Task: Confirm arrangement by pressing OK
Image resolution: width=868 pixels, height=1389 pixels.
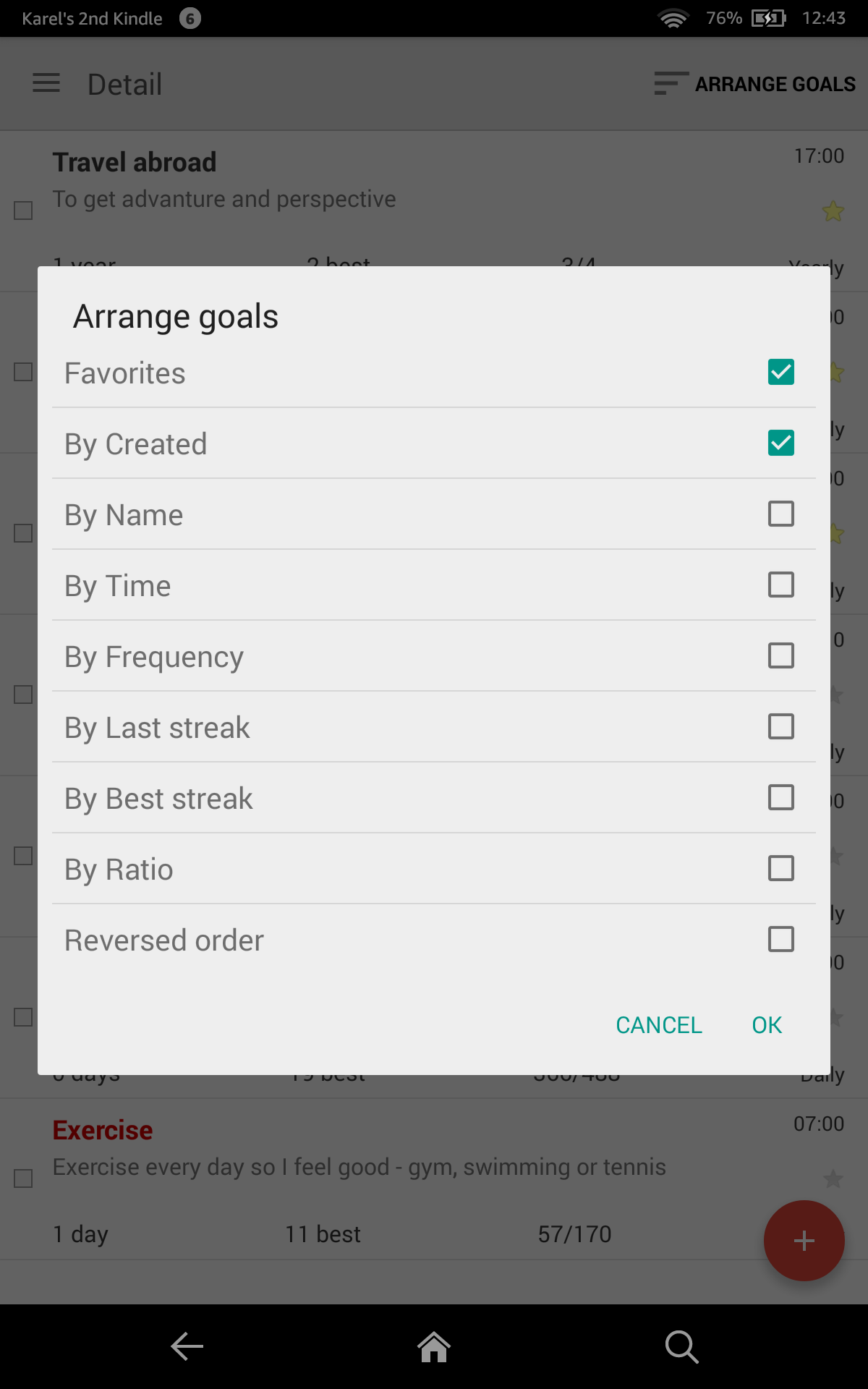Action: click(766, 1024)
